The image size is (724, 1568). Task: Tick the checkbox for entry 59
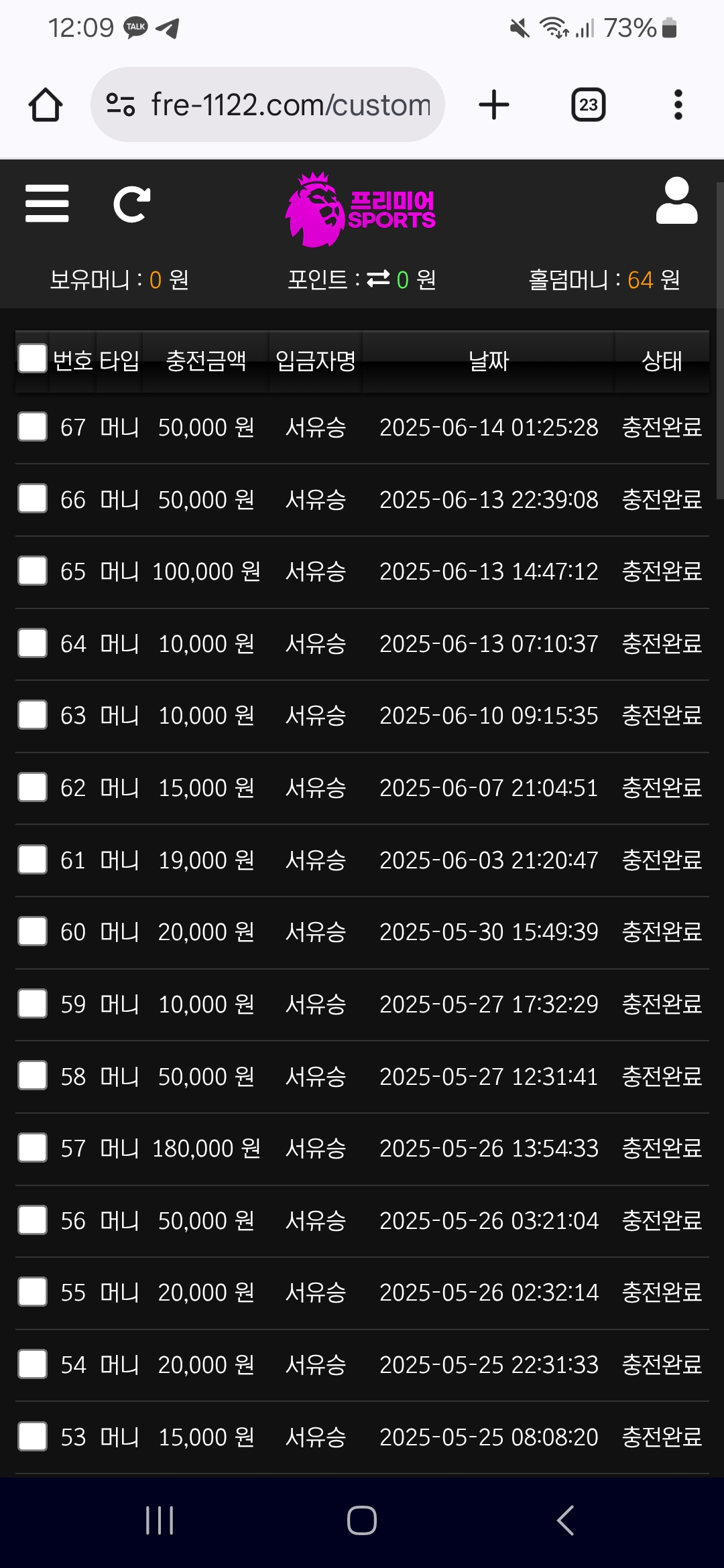tap(32, 1004)
